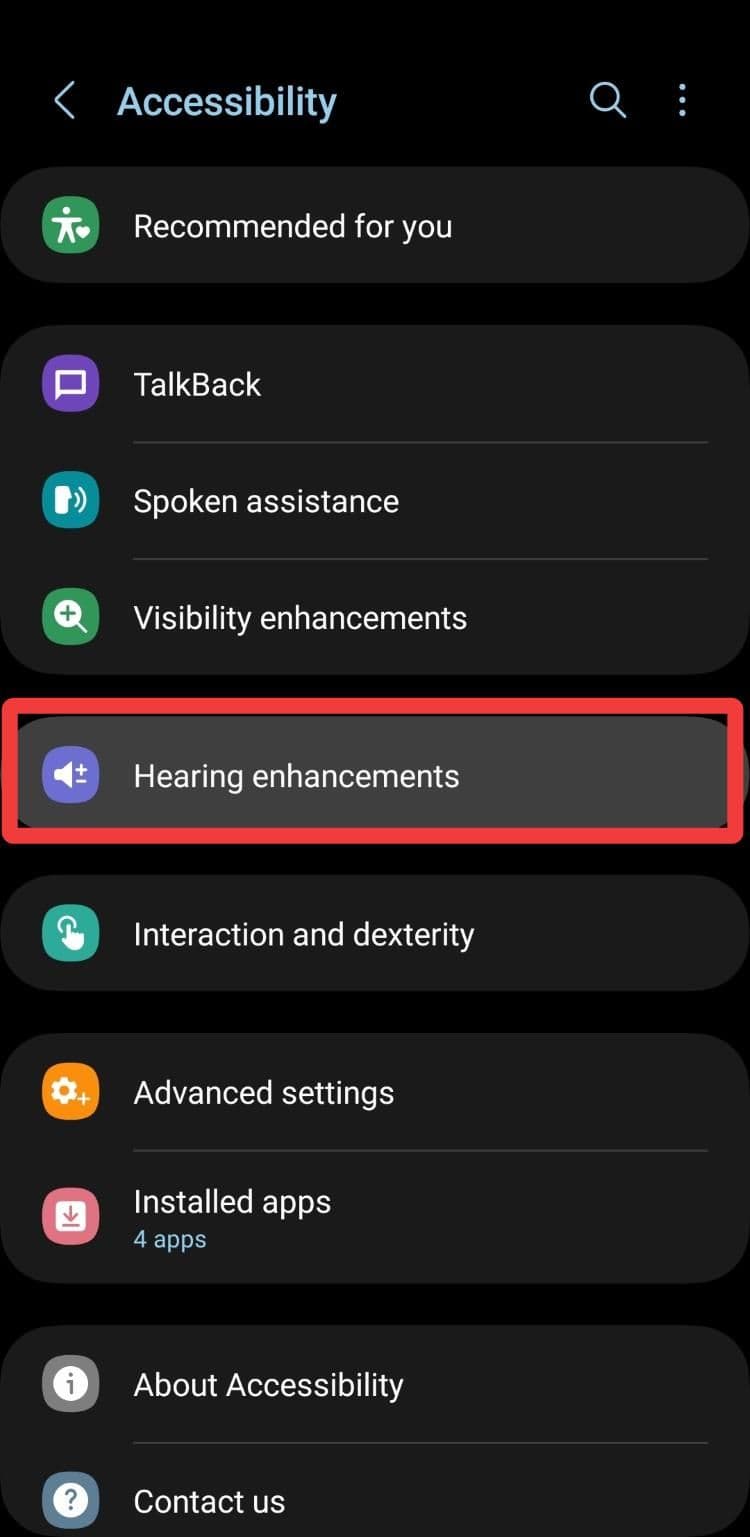This screenshot has height=1537, width=750.
Task: Navigate back using the back arrow
Action: click(x=64, y=100)
